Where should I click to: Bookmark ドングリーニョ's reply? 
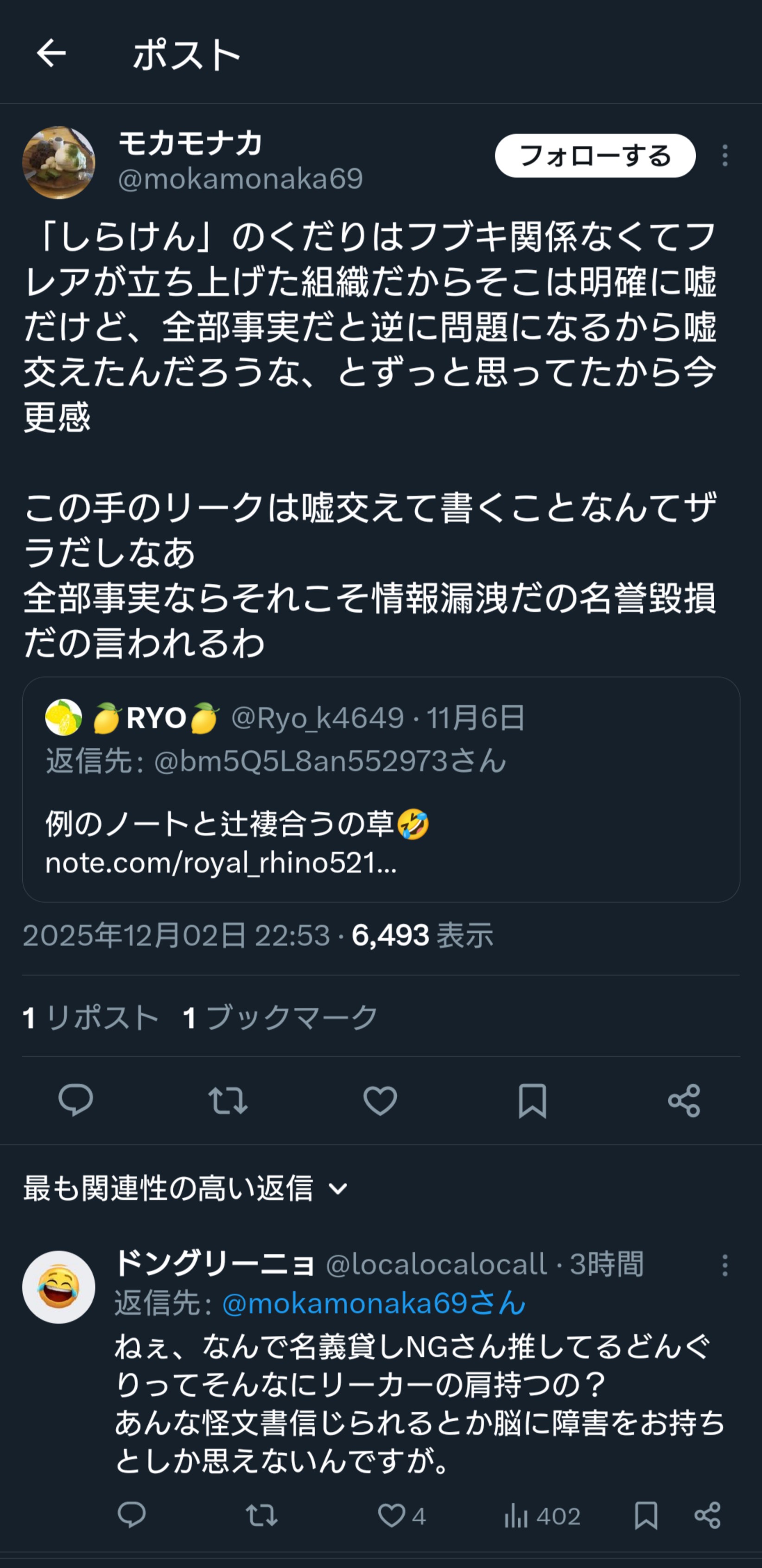coord(646,1516)
